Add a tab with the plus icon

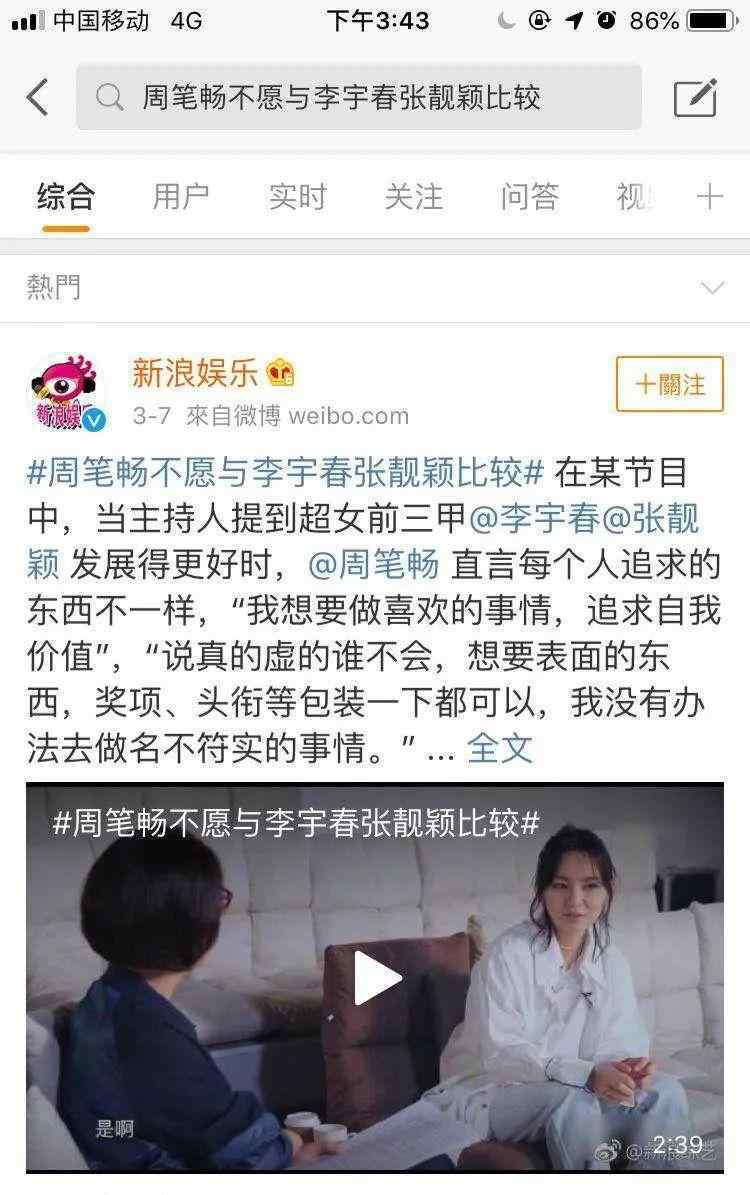(x=709, y=197)
